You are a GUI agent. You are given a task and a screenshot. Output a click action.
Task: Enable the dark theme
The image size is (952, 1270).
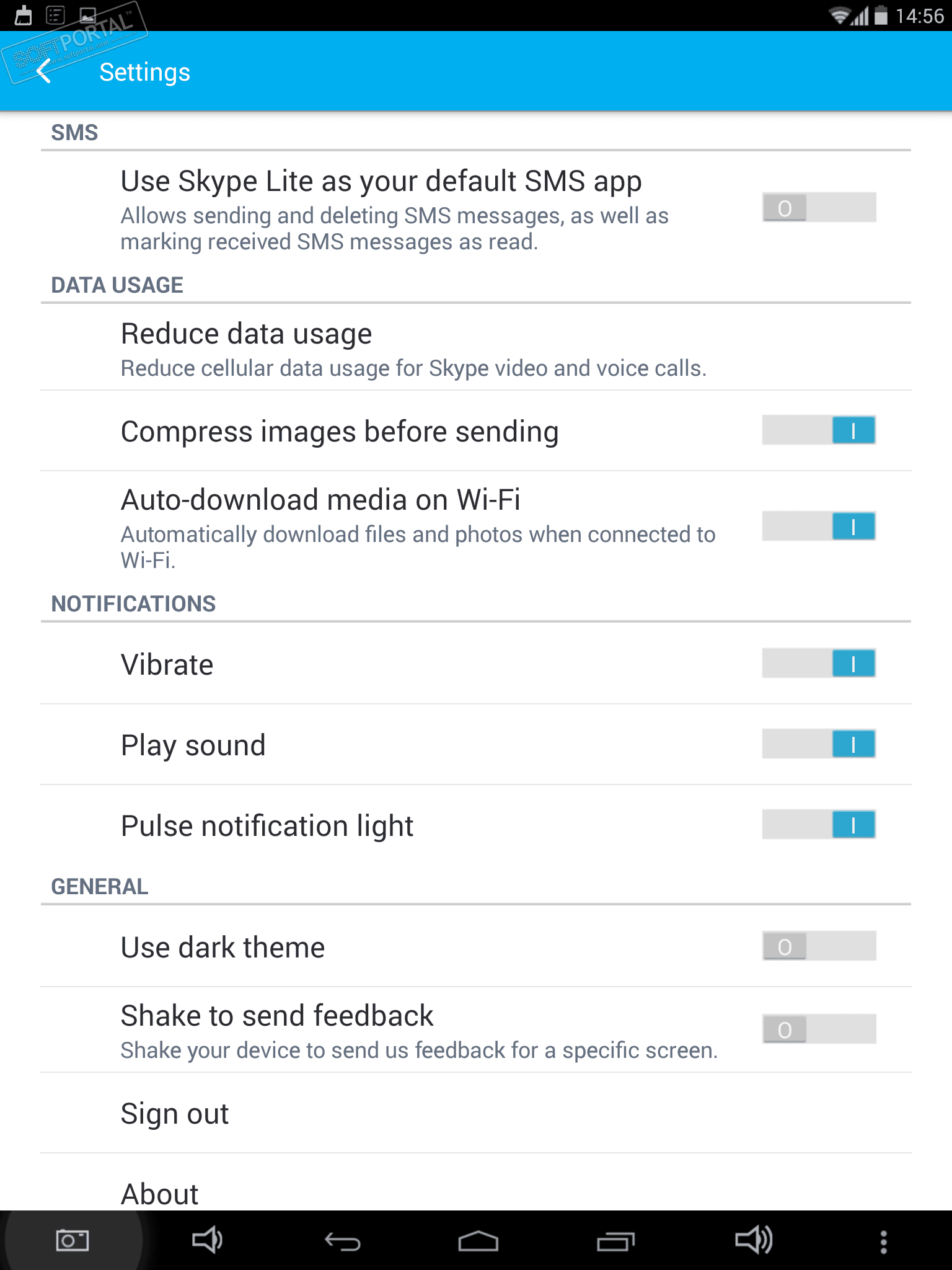click(818, 946)
